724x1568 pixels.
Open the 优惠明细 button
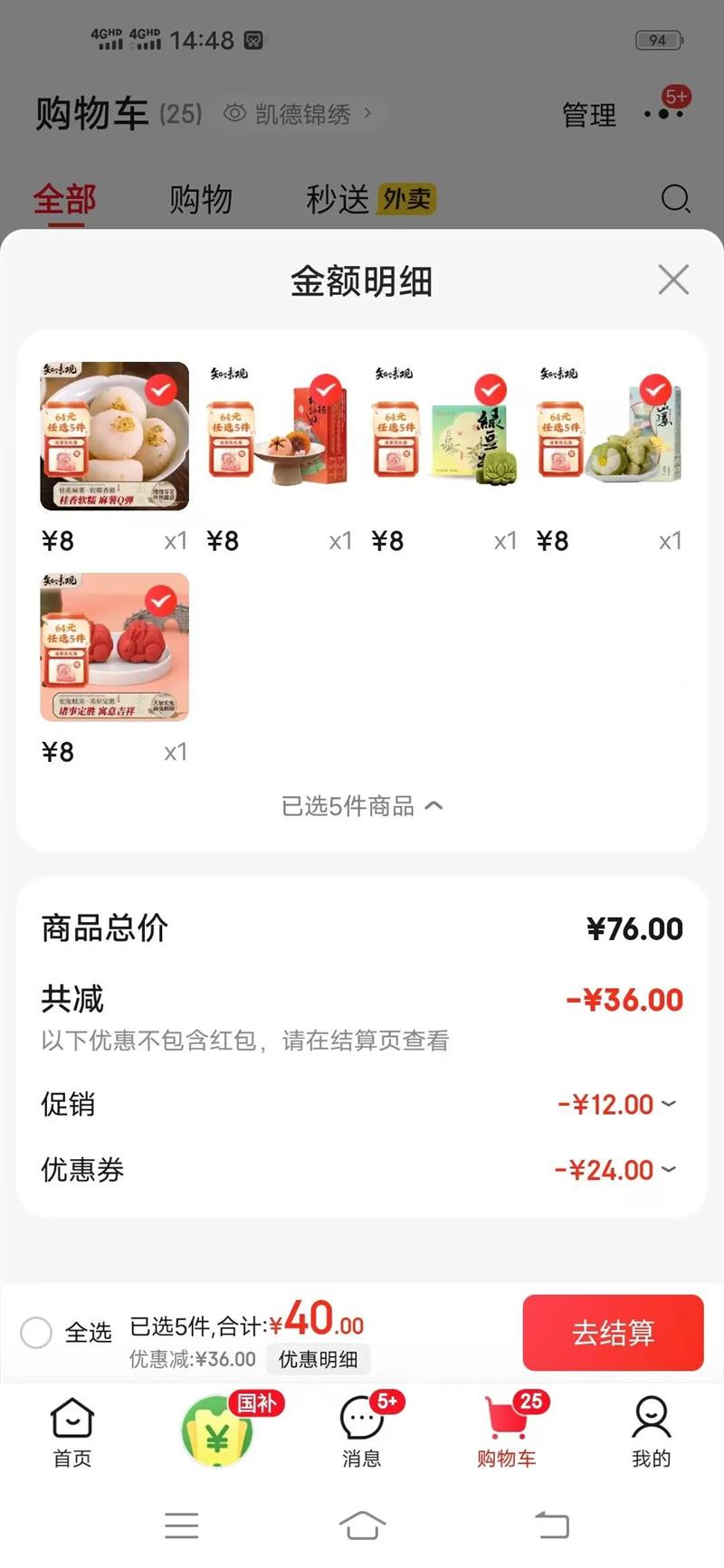318,1359
